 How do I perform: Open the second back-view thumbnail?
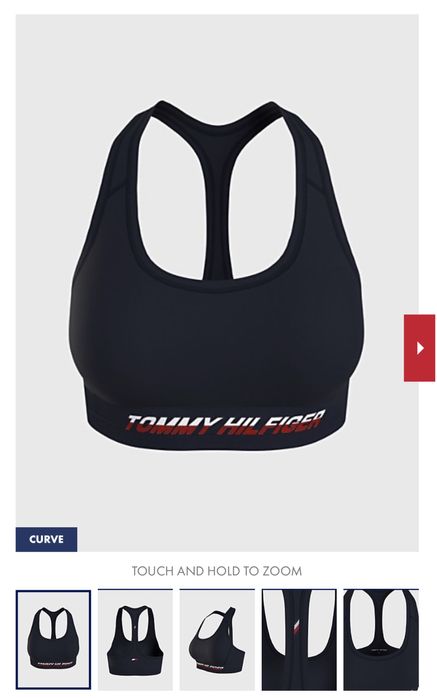point(135,639)
